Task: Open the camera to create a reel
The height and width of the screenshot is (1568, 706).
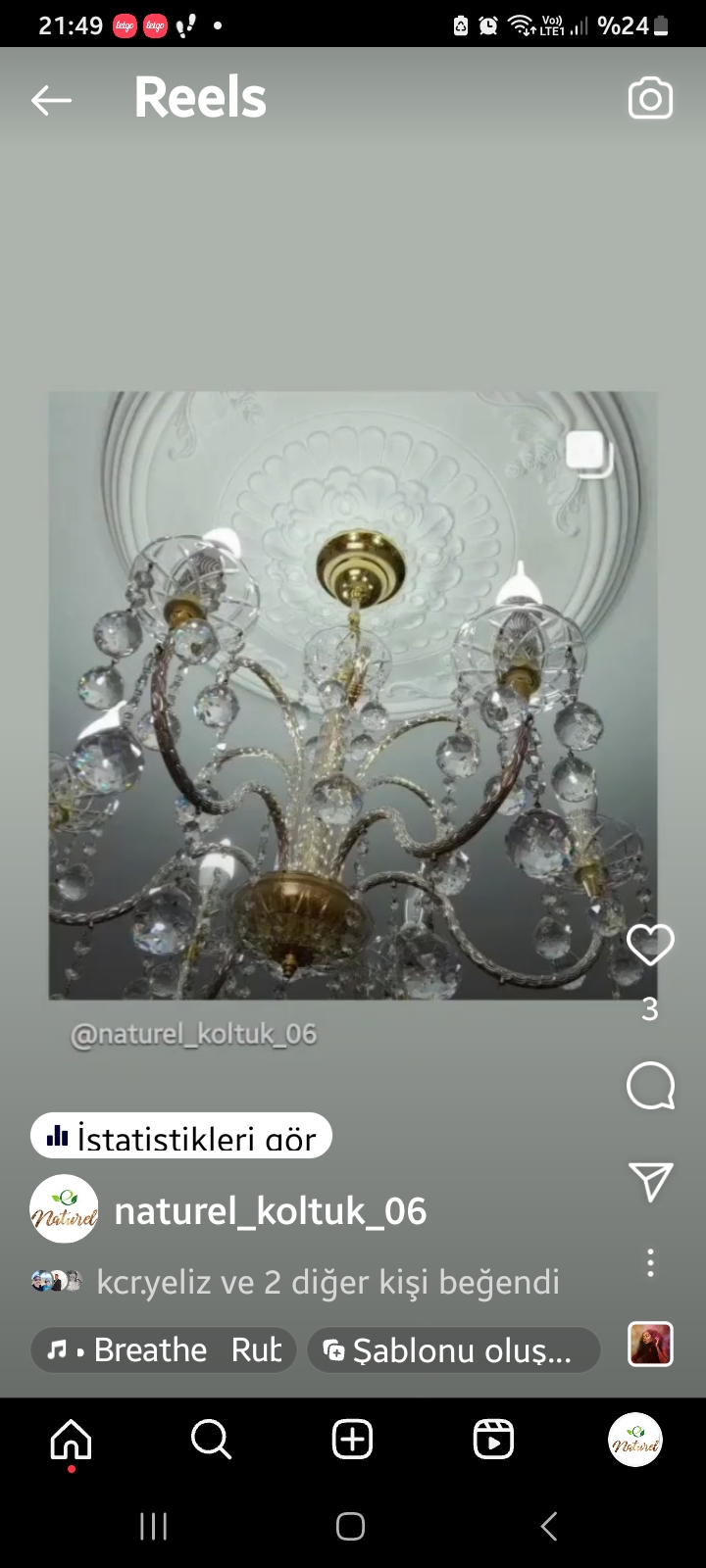Action: point(650,98)
